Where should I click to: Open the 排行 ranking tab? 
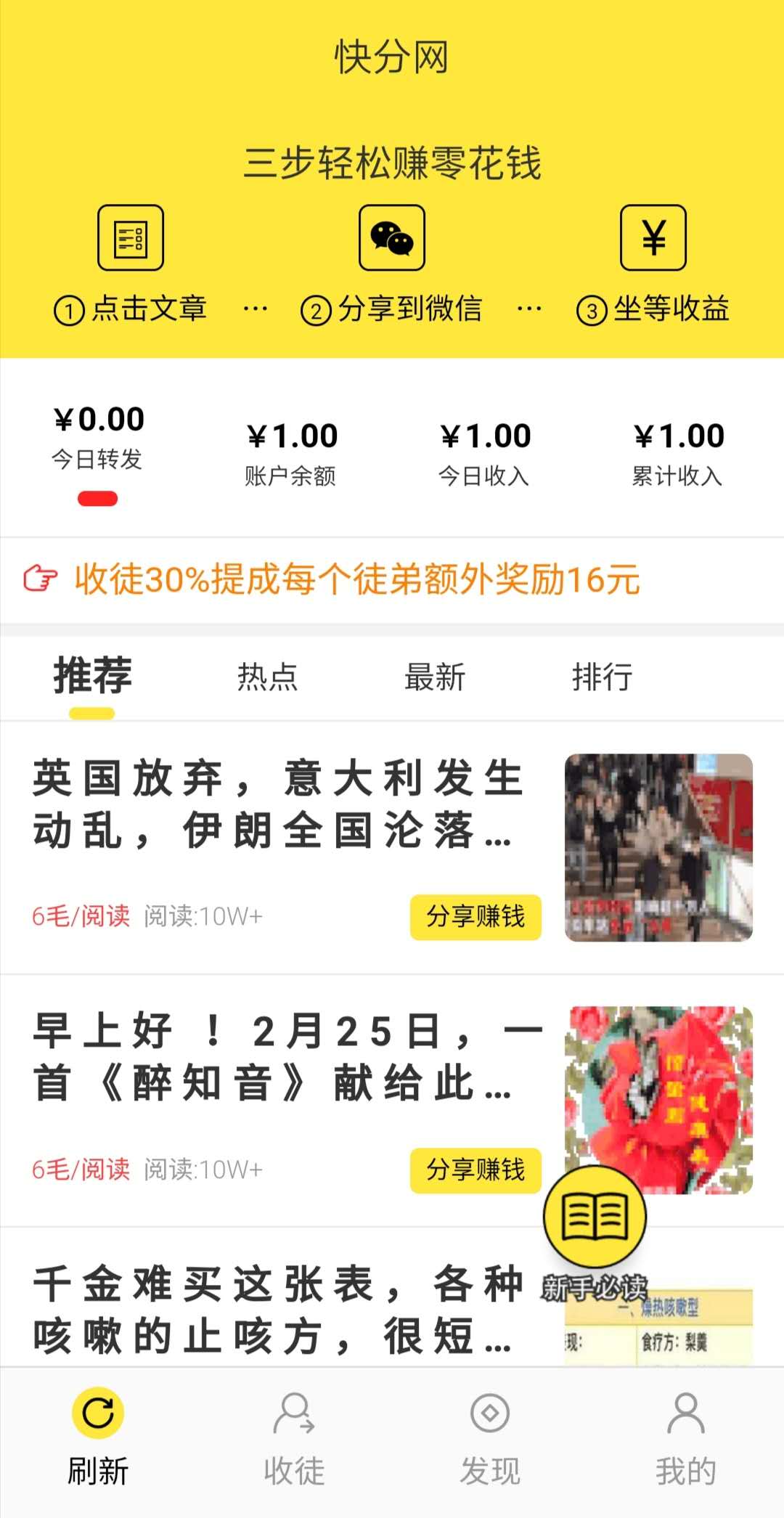click(x=603, y=677)
